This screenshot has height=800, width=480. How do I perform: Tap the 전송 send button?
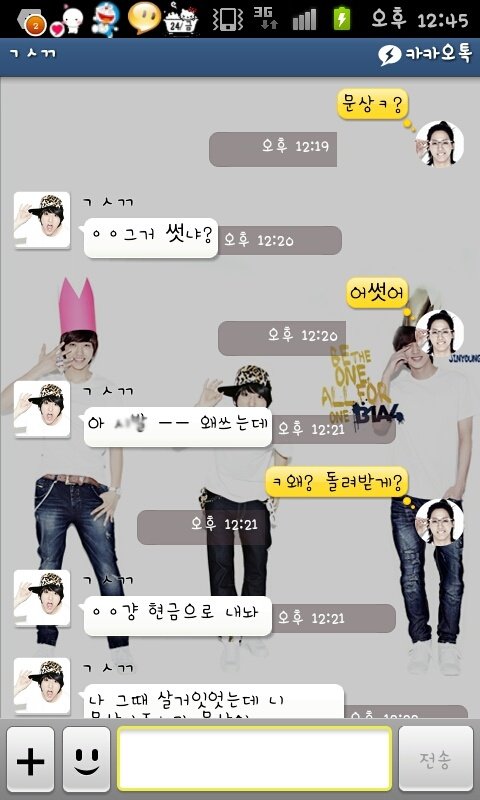[x=436, y=759]
